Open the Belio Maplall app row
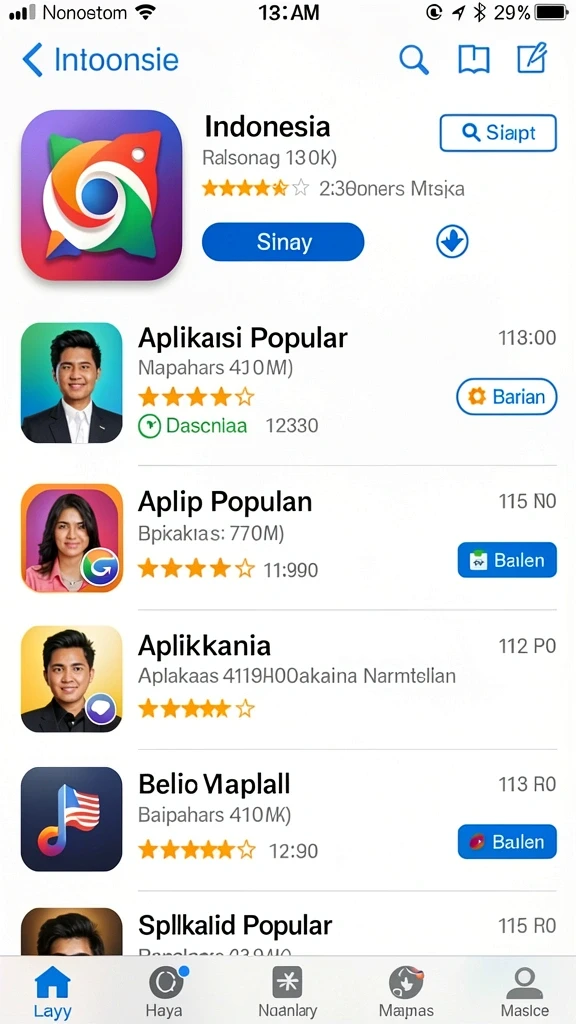The height and width of the screenshot is (1024, 576). coord(288,819)
